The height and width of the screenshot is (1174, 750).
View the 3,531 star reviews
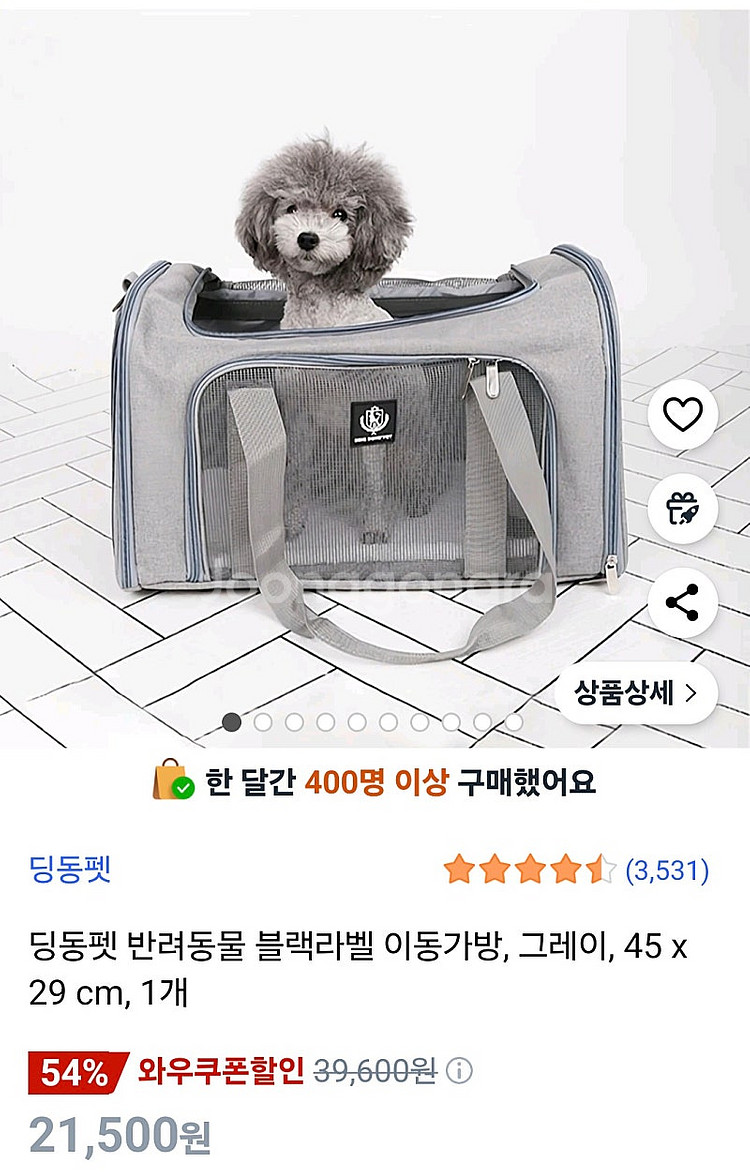[577, 870]
